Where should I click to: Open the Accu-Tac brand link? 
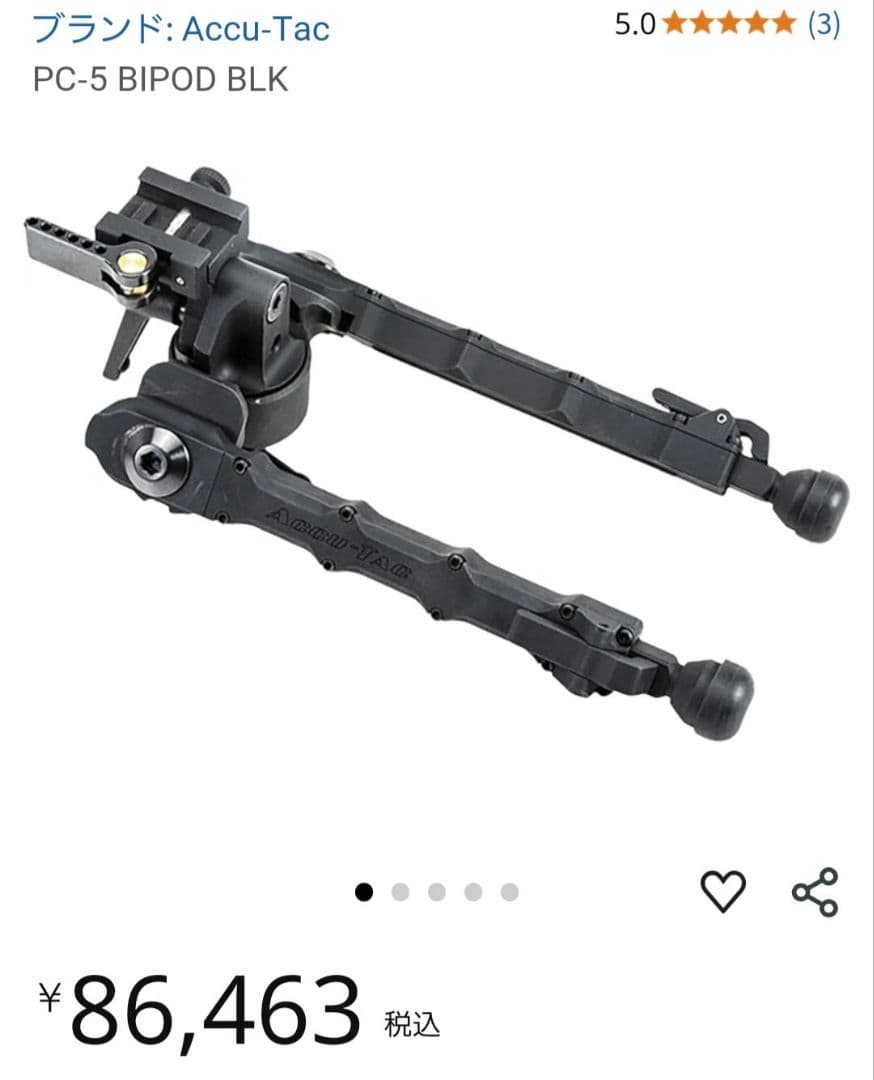point(181,28)
